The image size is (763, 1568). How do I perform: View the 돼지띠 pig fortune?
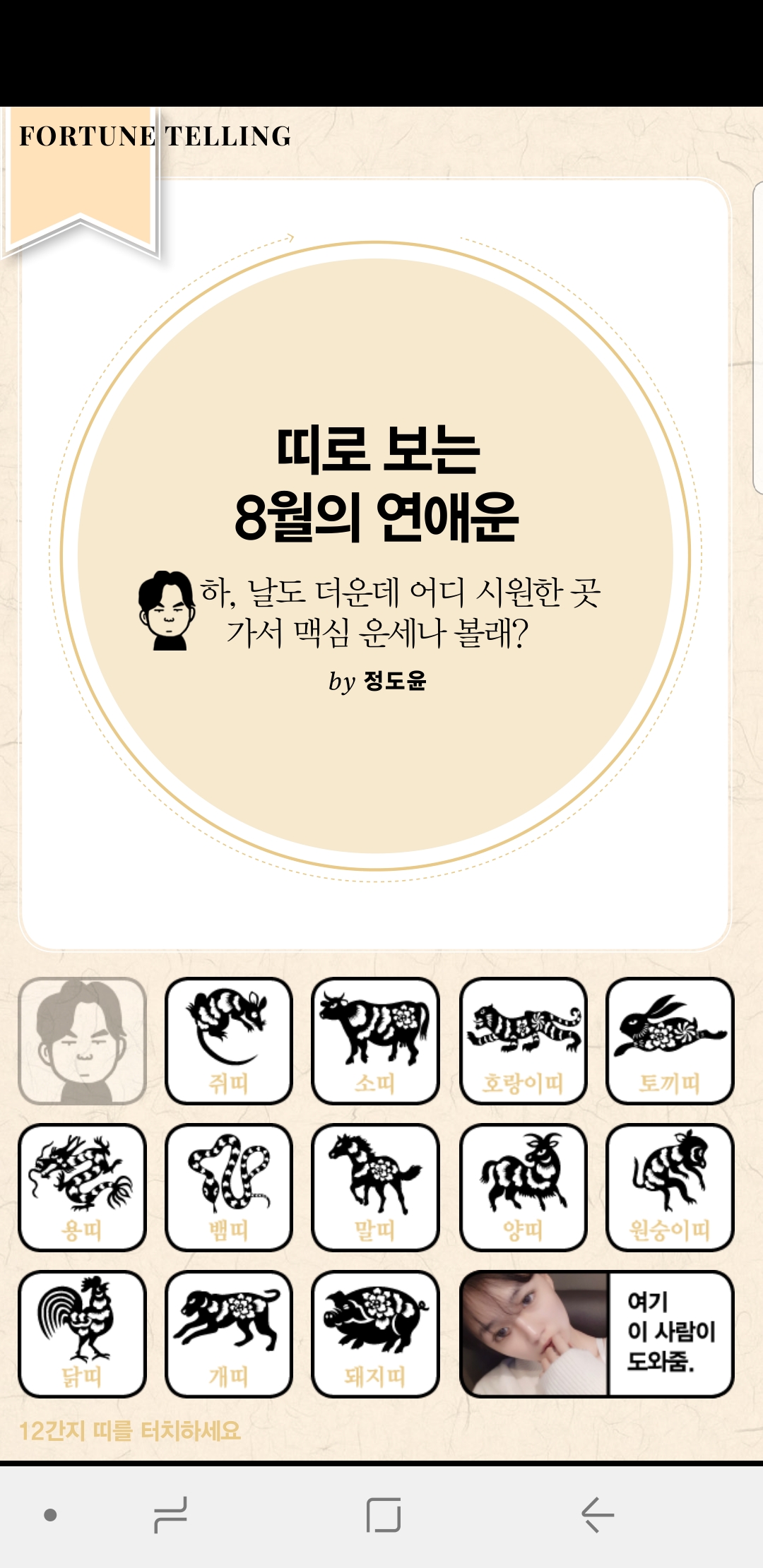[376, 1334]
